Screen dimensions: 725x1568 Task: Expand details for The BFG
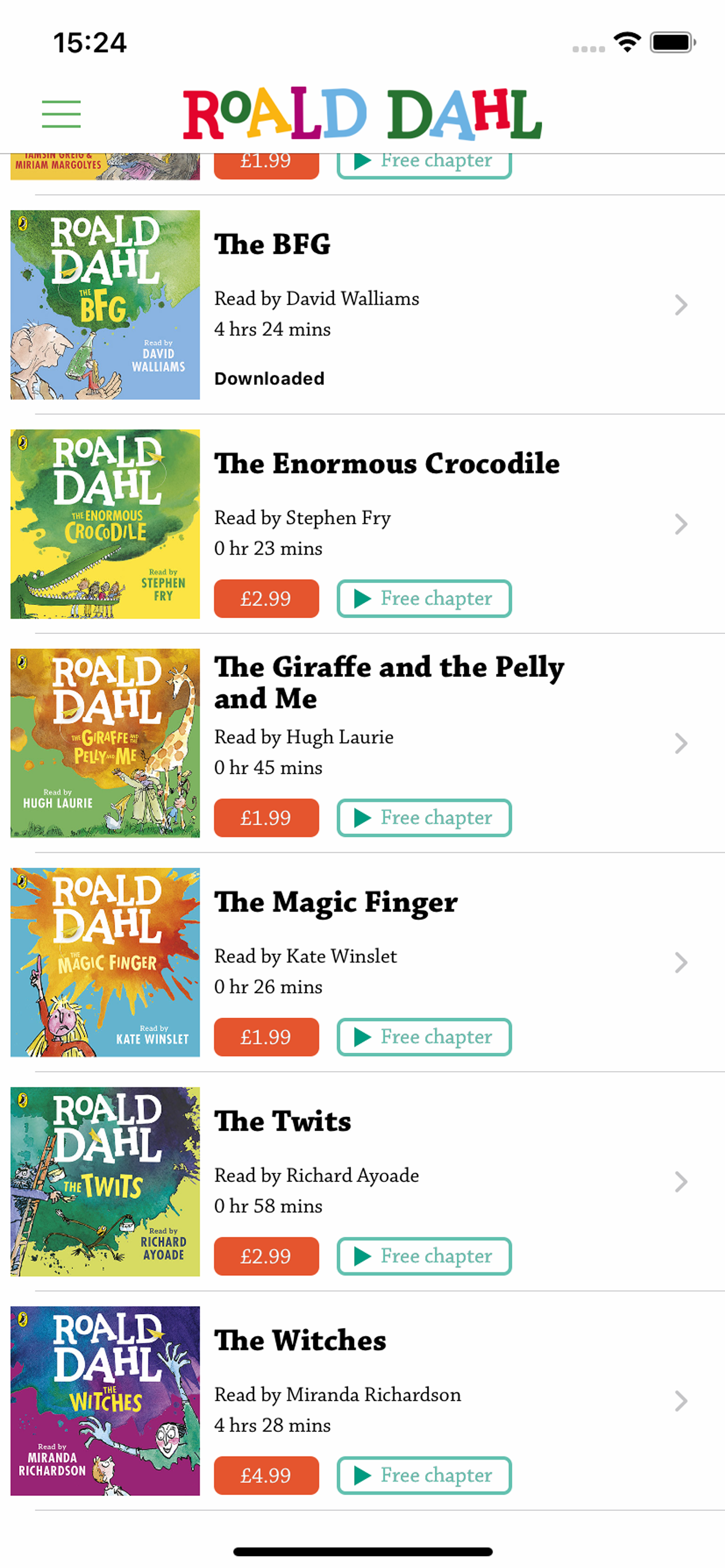pyautogui.click(x=680, y=304)
